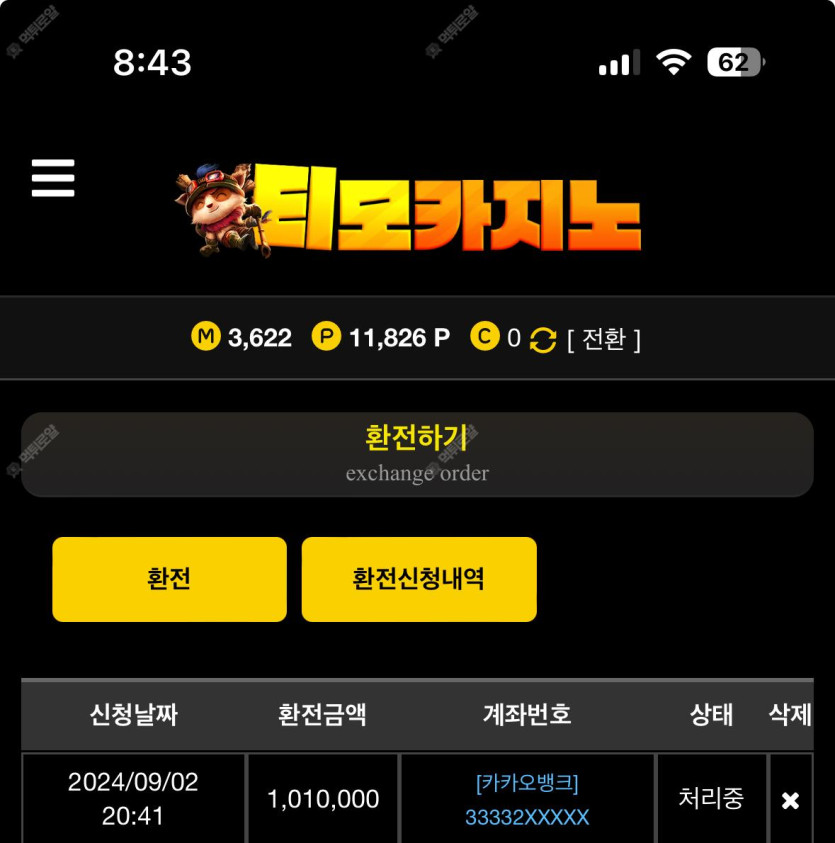835x843 pixels.
Task: Tap the 환전 button
Action: [x=169, y=579]
